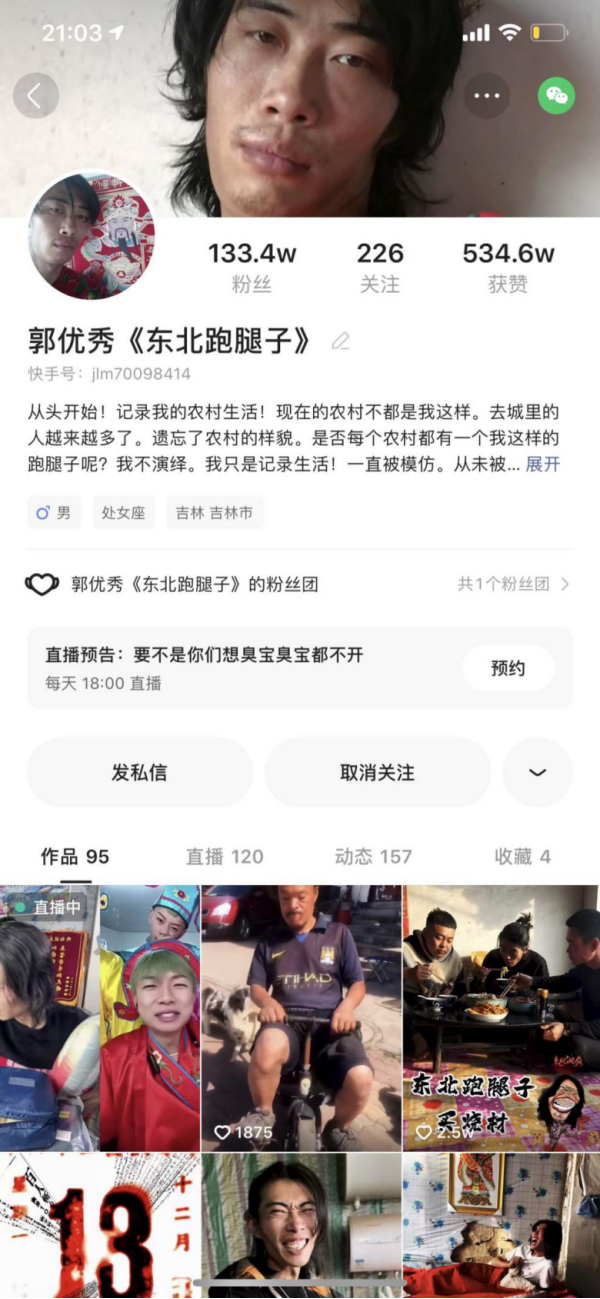
Task: Reserve the livestream with 预约
Action: pos(508,668)
